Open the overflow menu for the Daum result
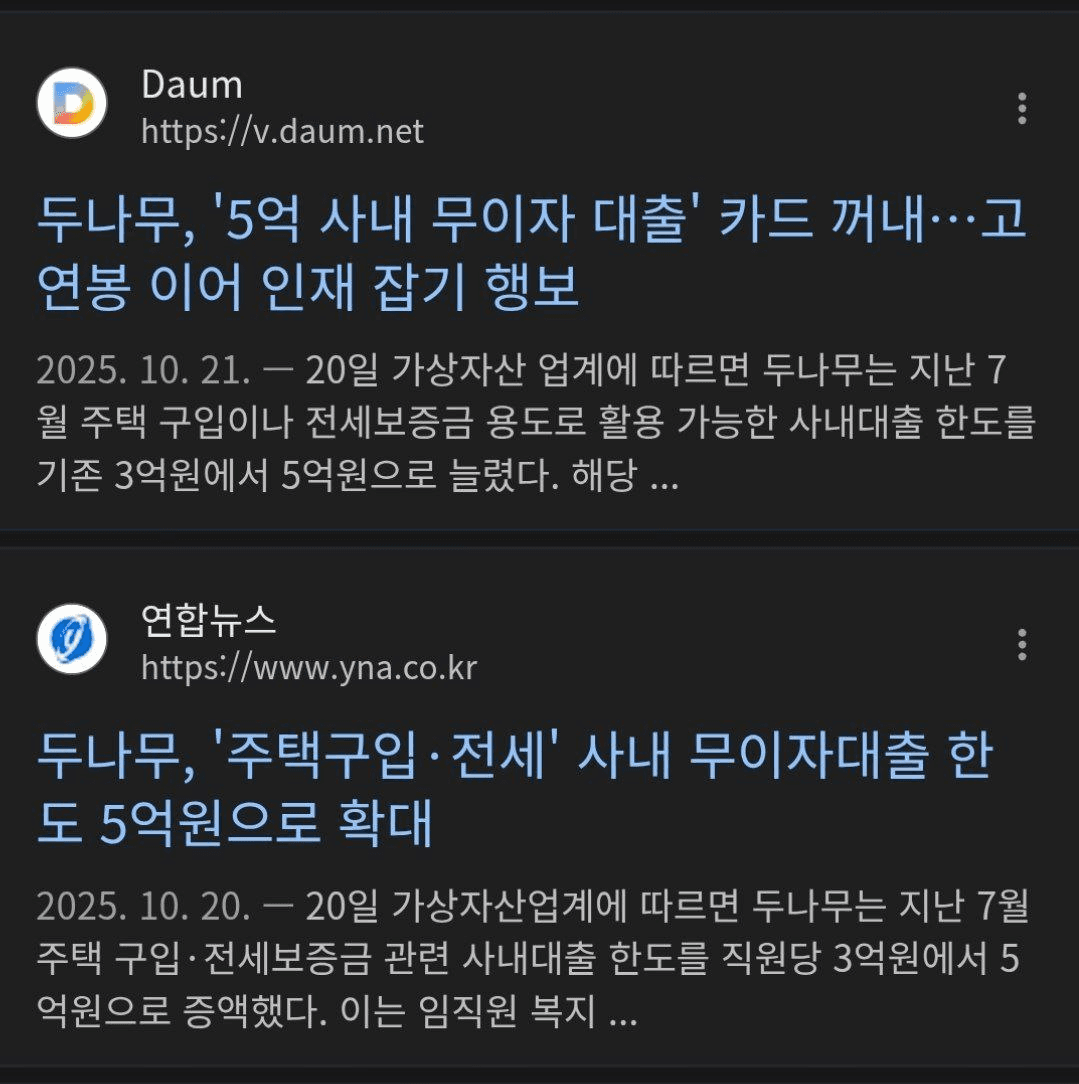Viewport: 1079px width, 1084px height. (1021, 108)
